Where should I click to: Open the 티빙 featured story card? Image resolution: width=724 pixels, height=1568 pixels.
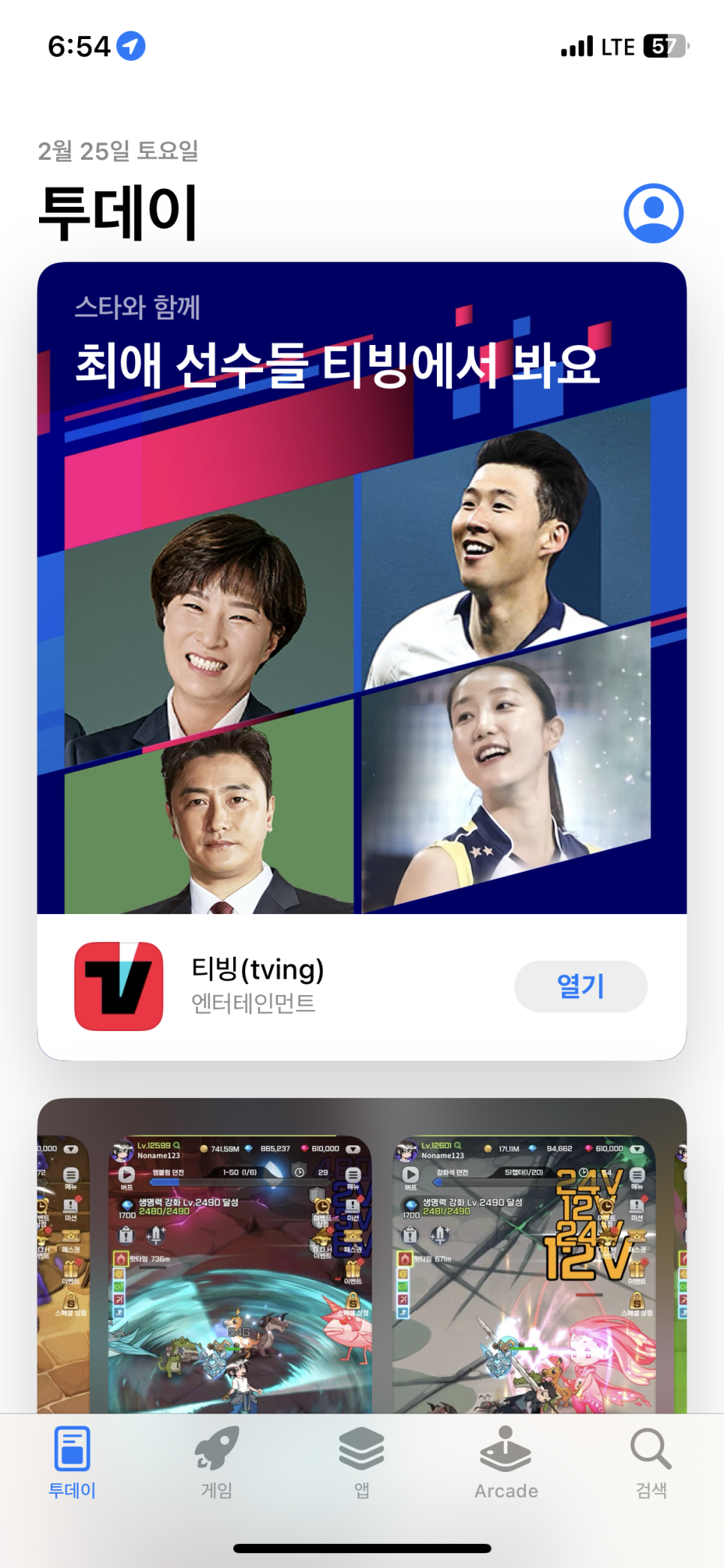click(x=361, y=585)
